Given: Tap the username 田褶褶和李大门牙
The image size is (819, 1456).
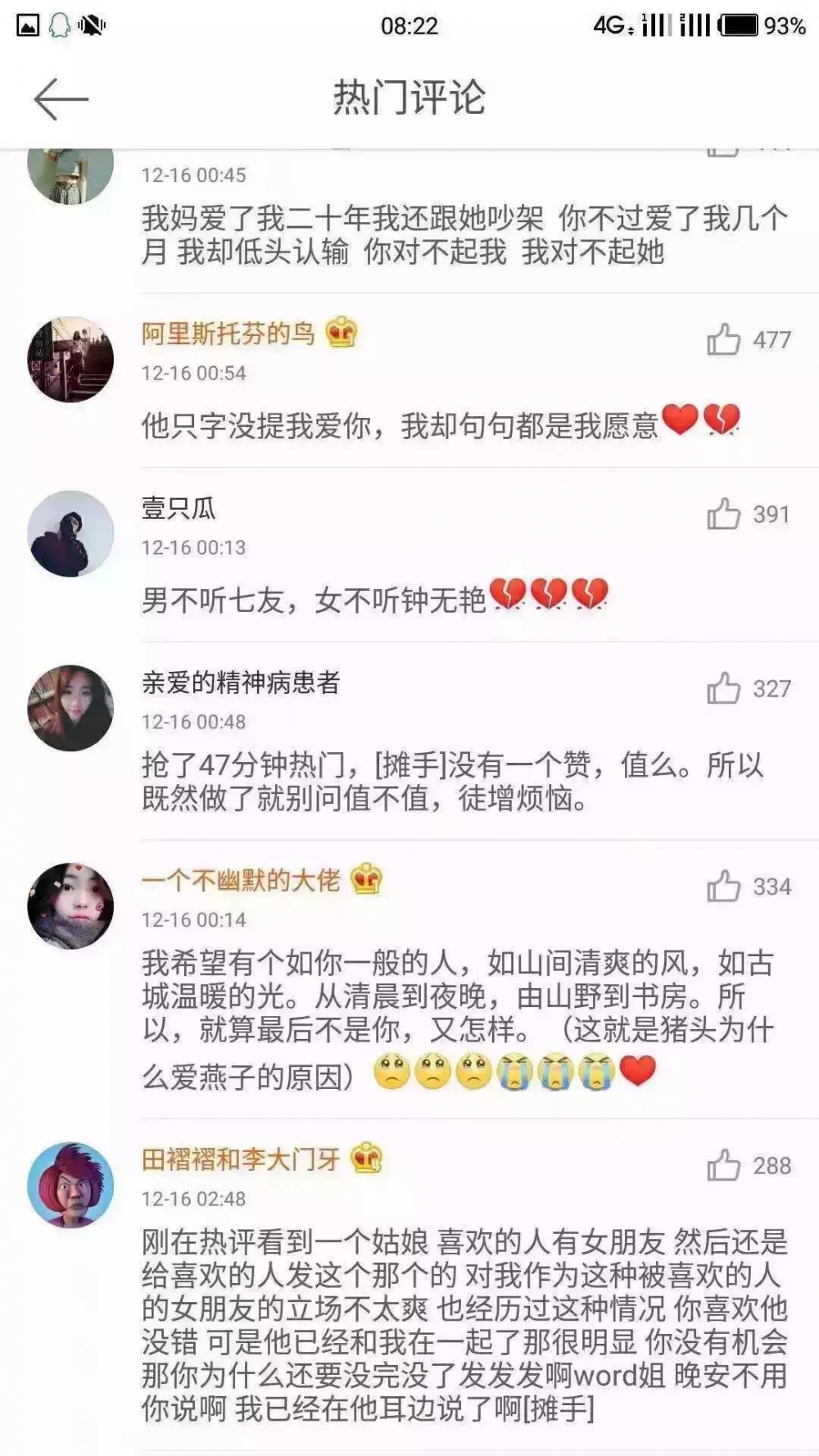Looking at the screenshot, I should 240,1159.
